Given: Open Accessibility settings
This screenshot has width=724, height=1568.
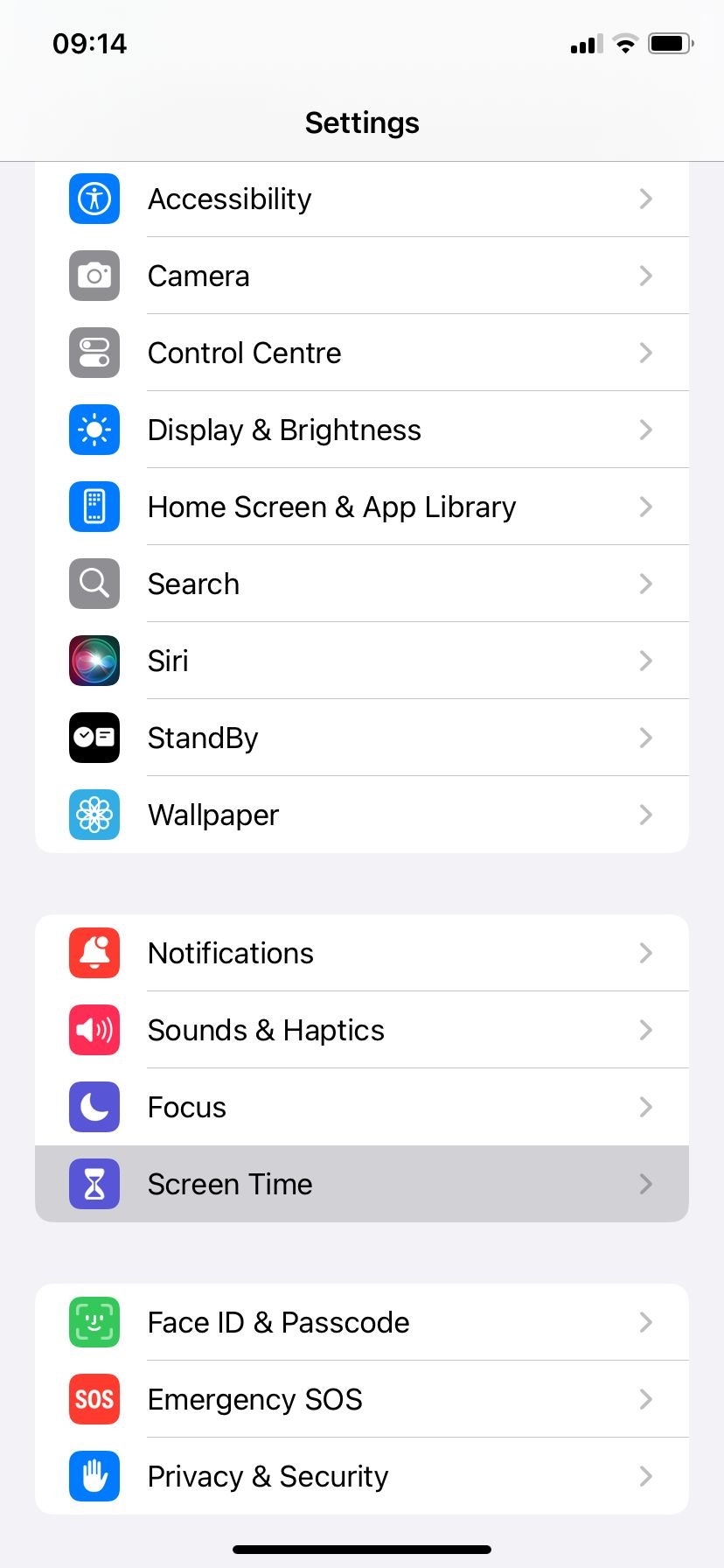Looking at the screenshot, I should pyautogui.click(x=361, y=199).
